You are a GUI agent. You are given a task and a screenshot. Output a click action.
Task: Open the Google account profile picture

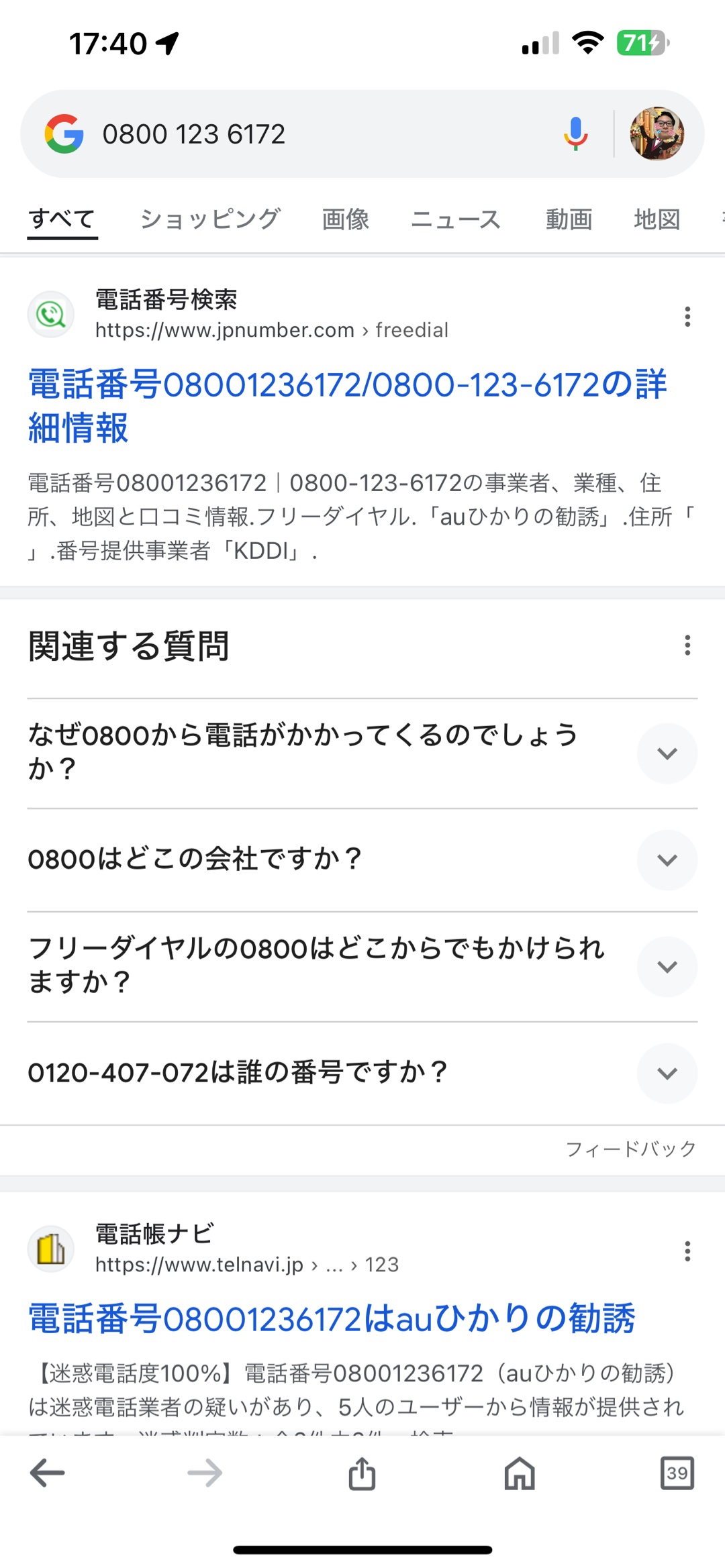click(x=657, y=134)
